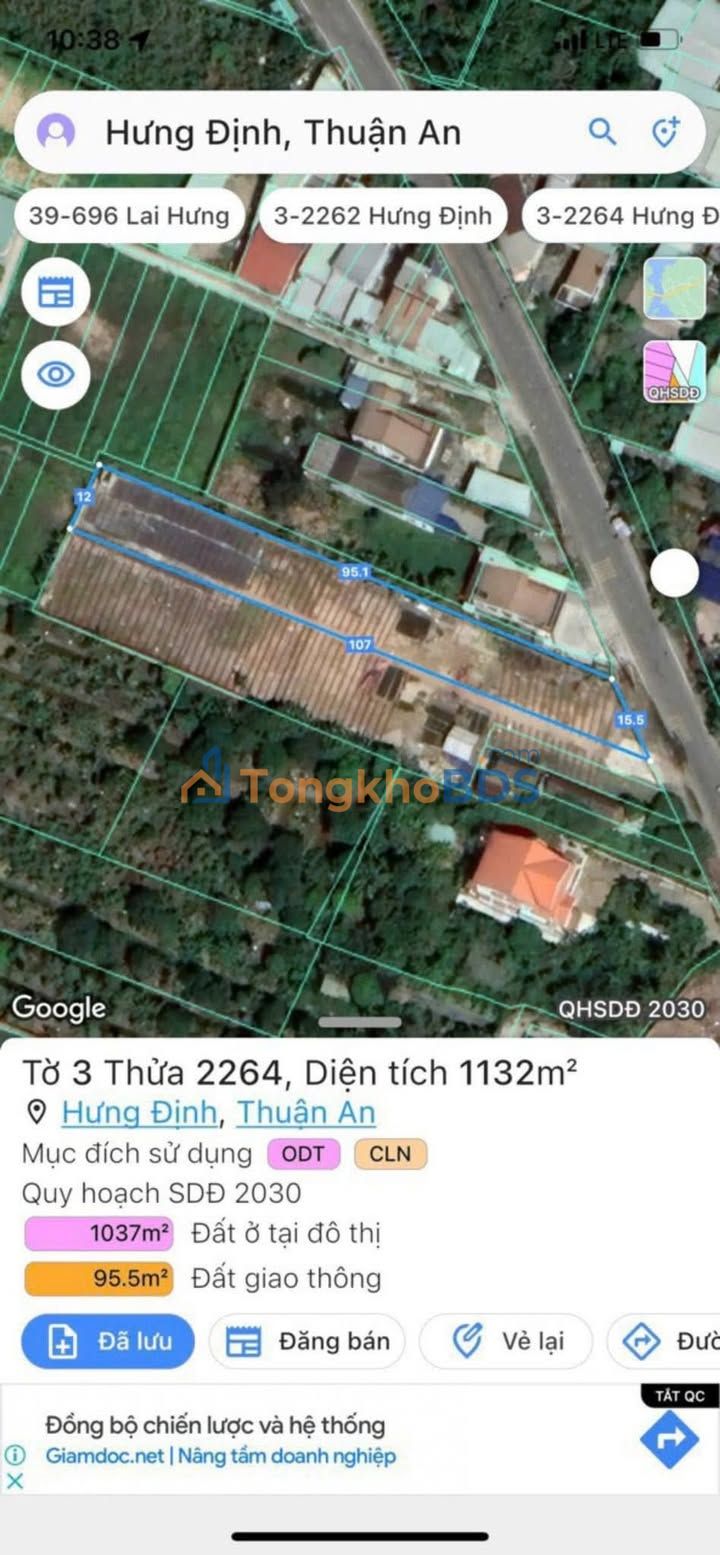
Task: Open the add location pin icon
Action: pyautogui.click(x=665, y=131)
